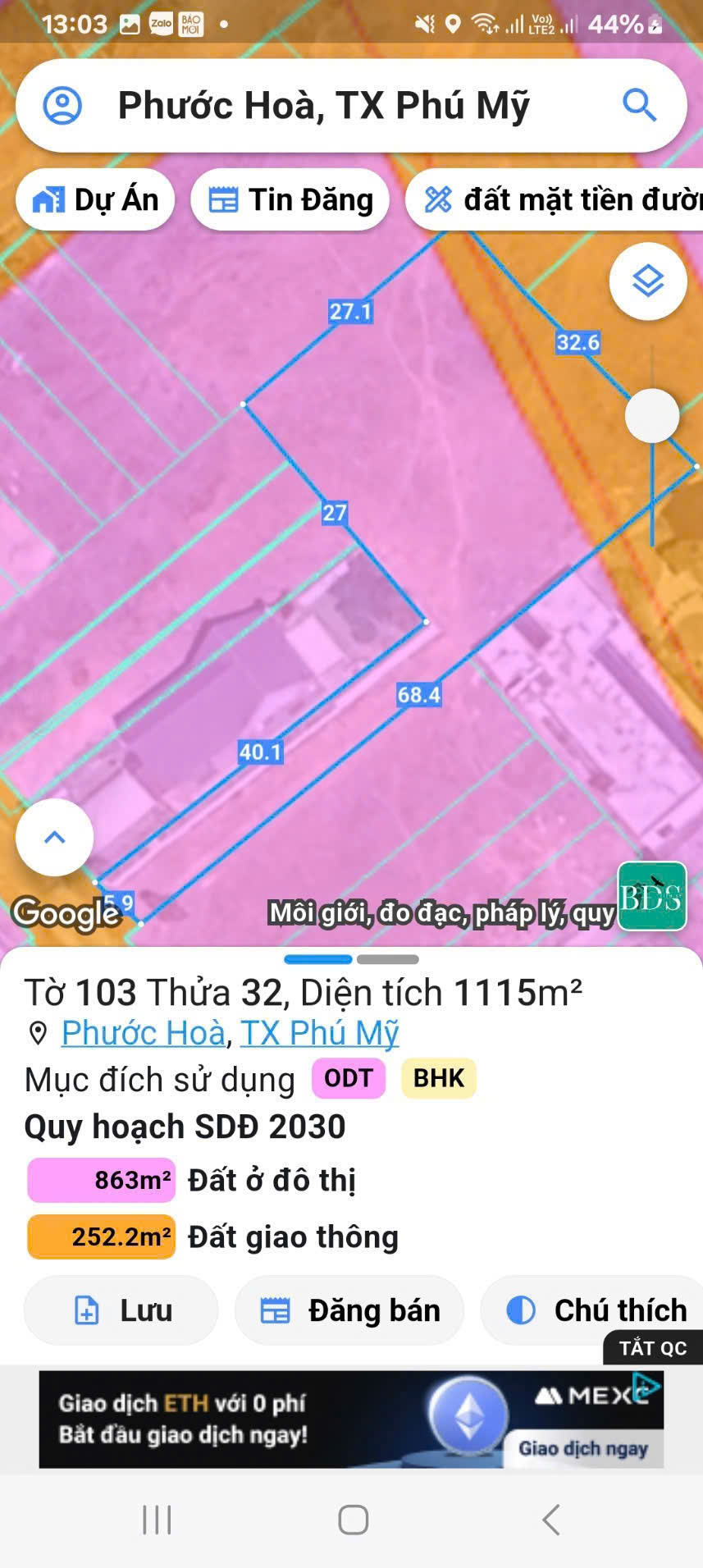Image resolution: width=703 pixels, height=1568 pixels.
Task: Dismiss ads with TẮT QC
Action: pos(652,1348)
